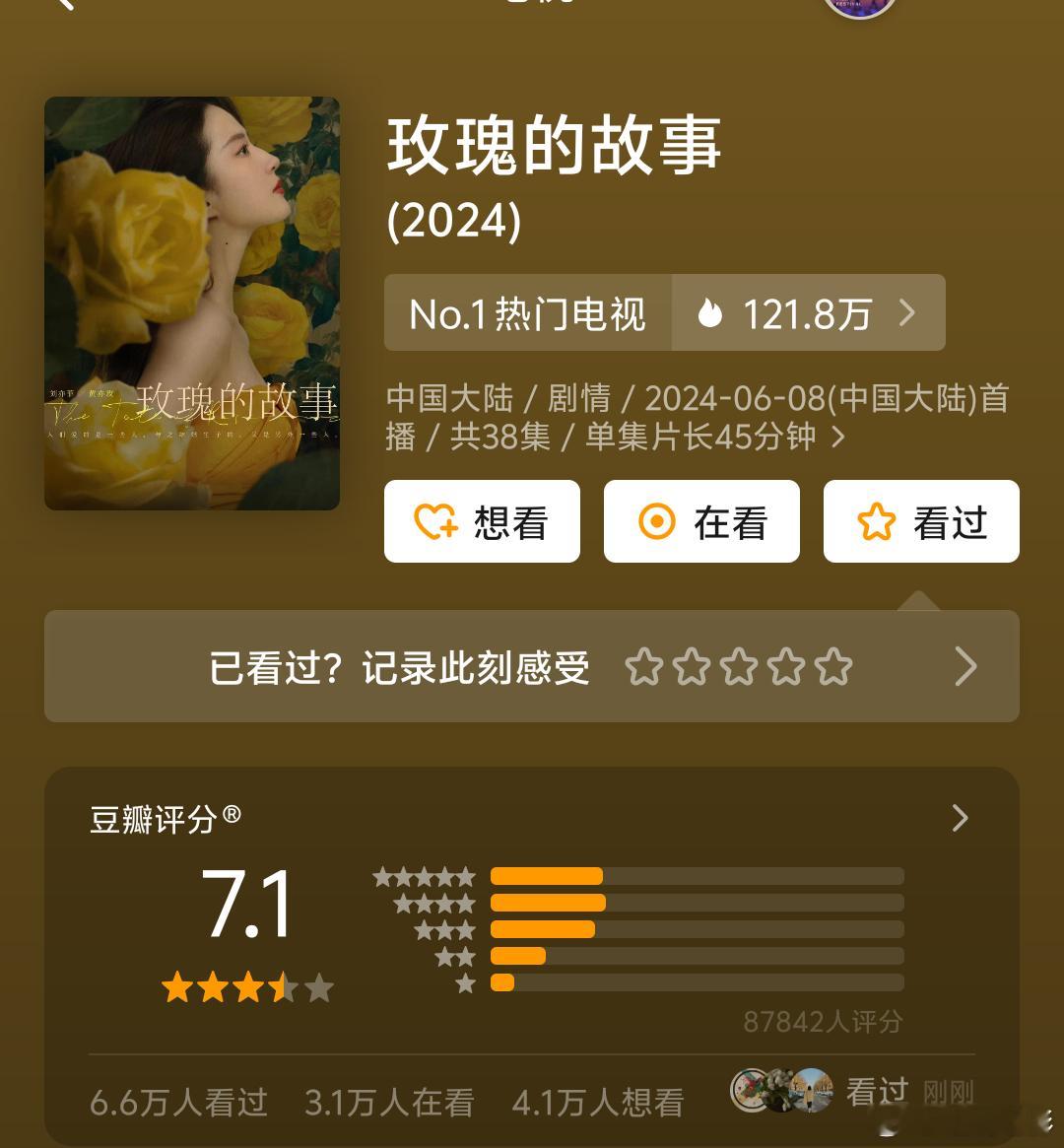1064x1148 pixels.
Task: Expand 豆瓣评分 section with its arrow
Action: (960, 818)
